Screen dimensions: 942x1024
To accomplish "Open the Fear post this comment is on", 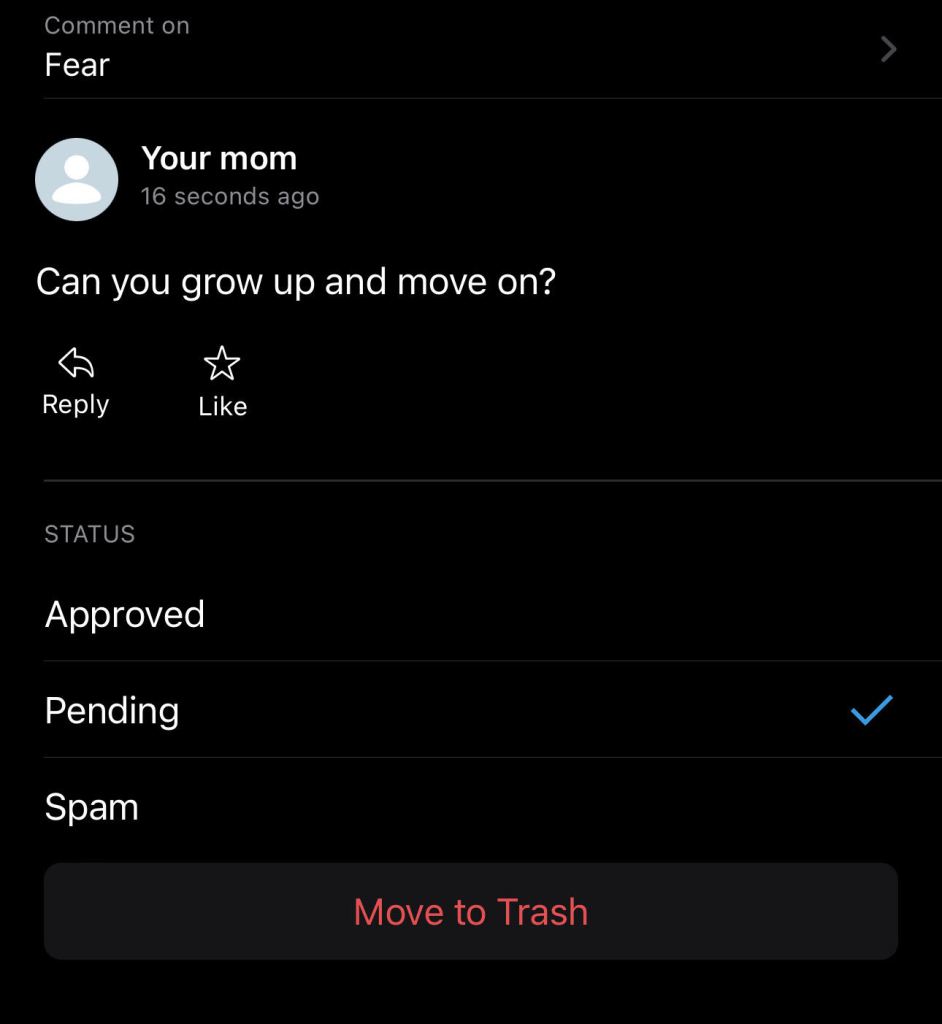I will tap(470, 48).
